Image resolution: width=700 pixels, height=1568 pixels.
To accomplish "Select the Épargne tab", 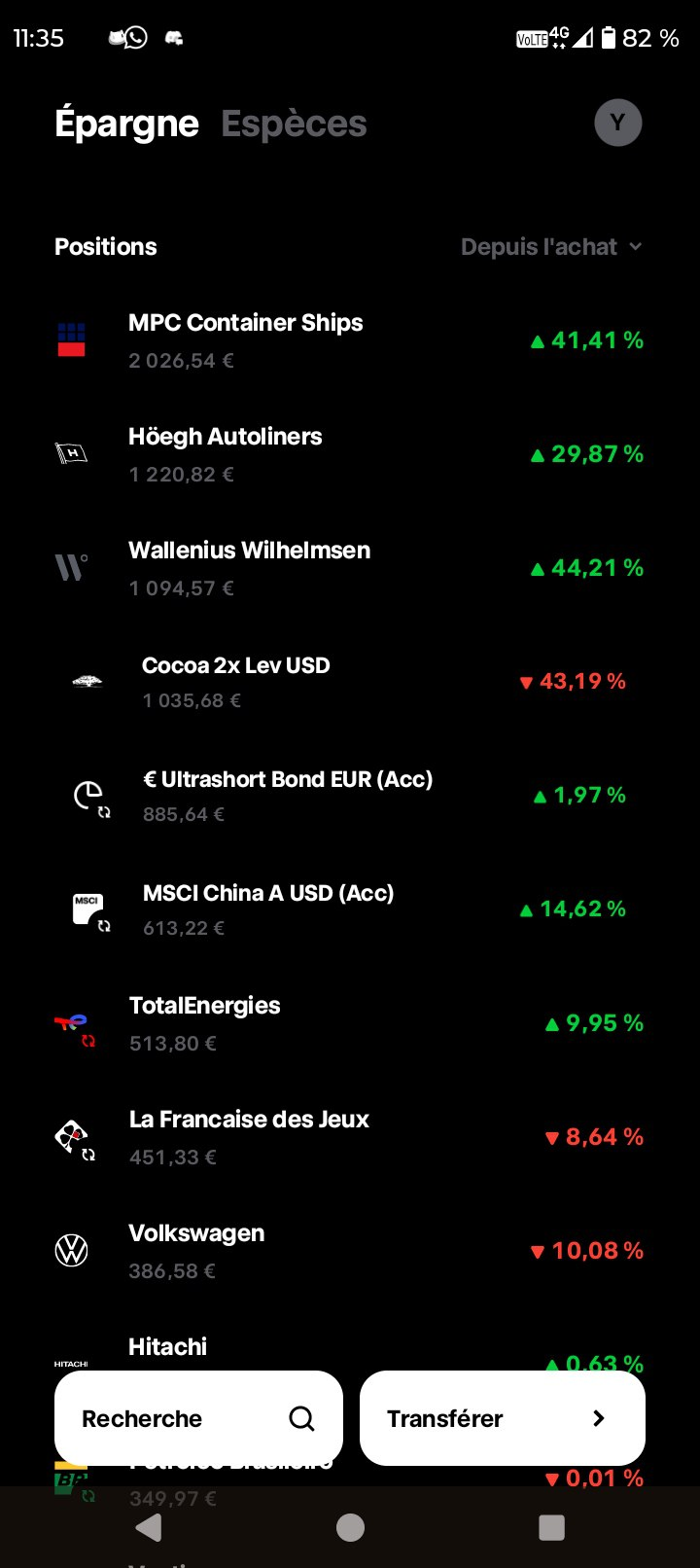I will [x=126, y=125].
